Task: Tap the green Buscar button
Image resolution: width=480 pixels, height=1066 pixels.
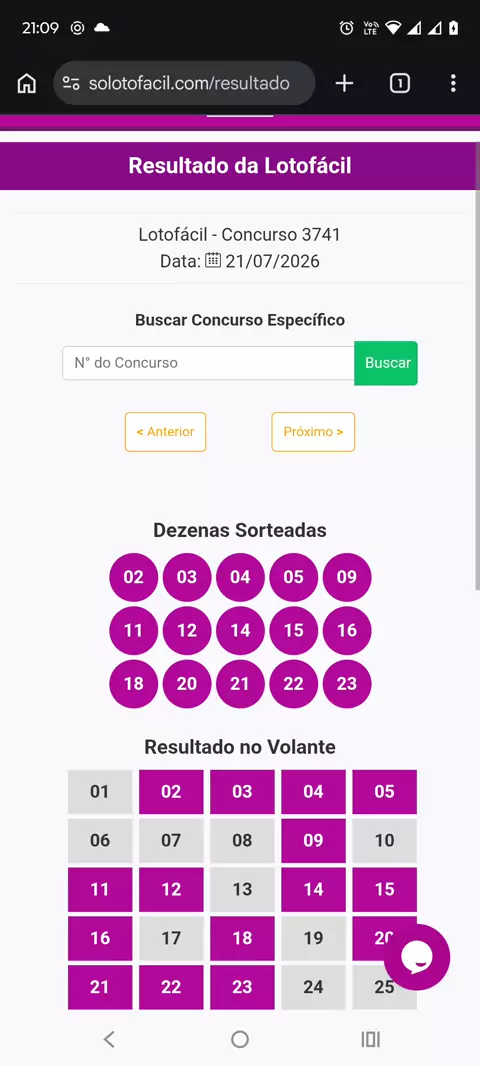Action: click(x=386, y=363)
